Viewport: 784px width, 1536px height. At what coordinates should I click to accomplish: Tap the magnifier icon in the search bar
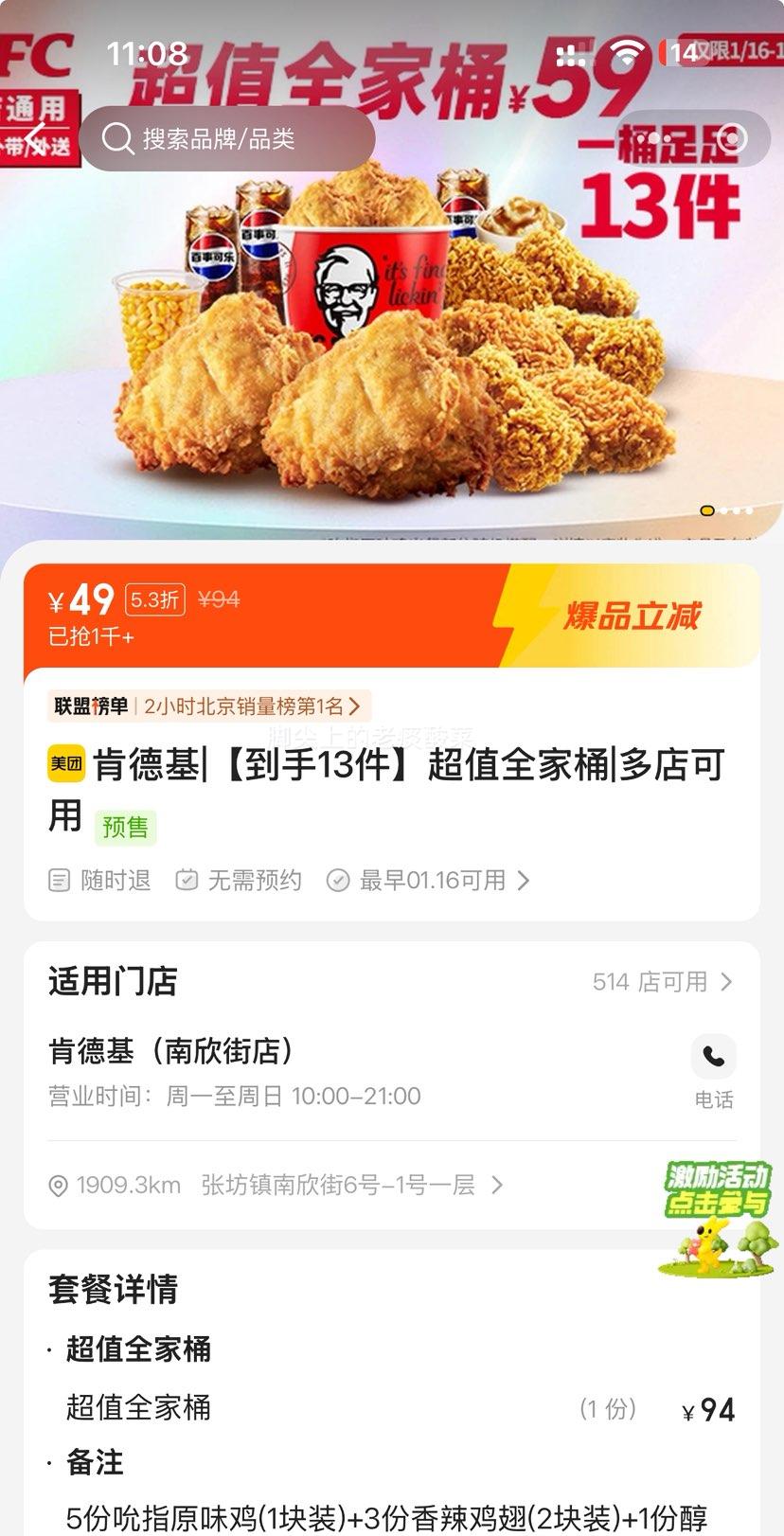pos(117,138)
